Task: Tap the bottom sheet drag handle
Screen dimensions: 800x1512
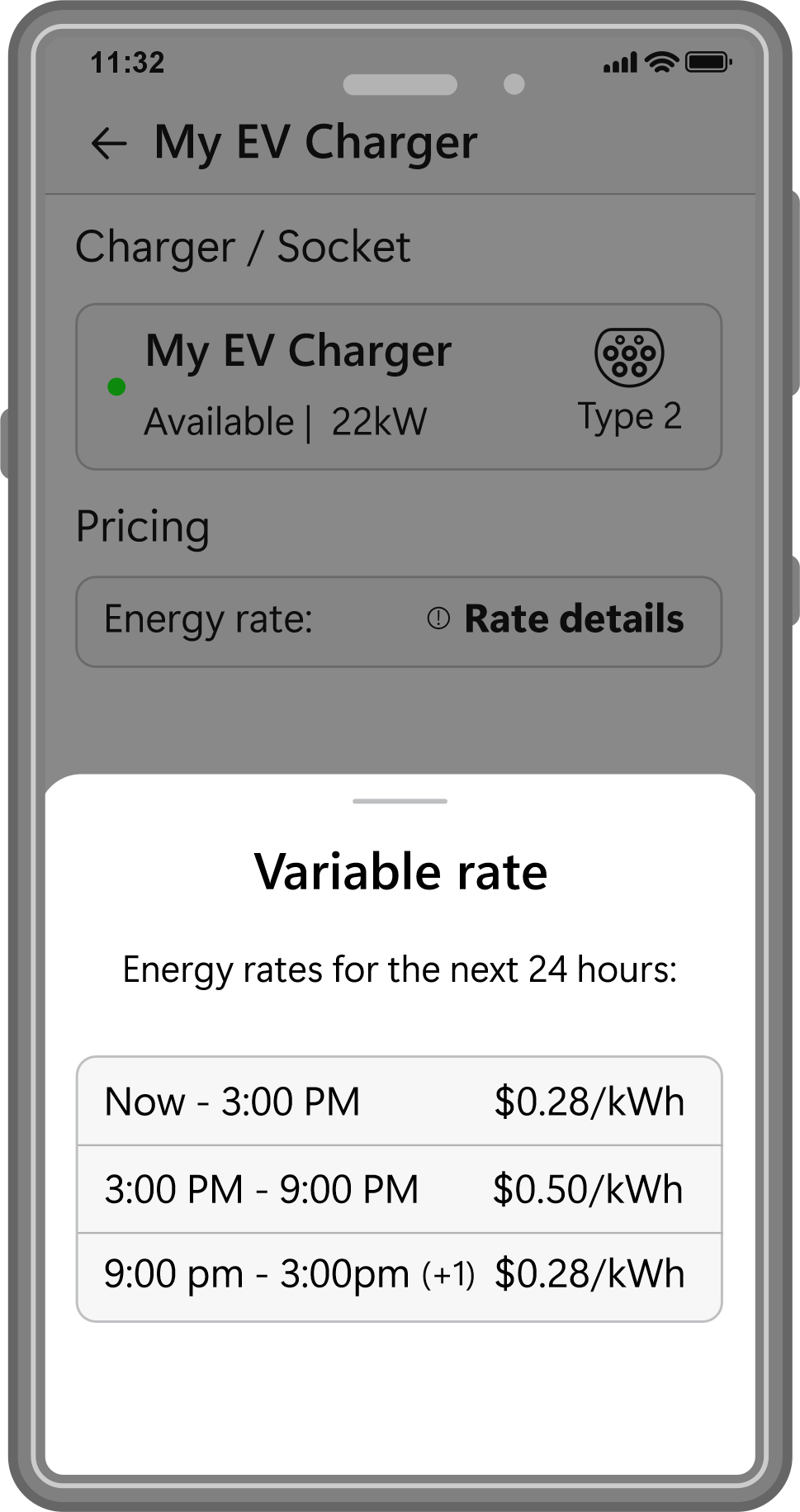Action: (x=400, y=801)
